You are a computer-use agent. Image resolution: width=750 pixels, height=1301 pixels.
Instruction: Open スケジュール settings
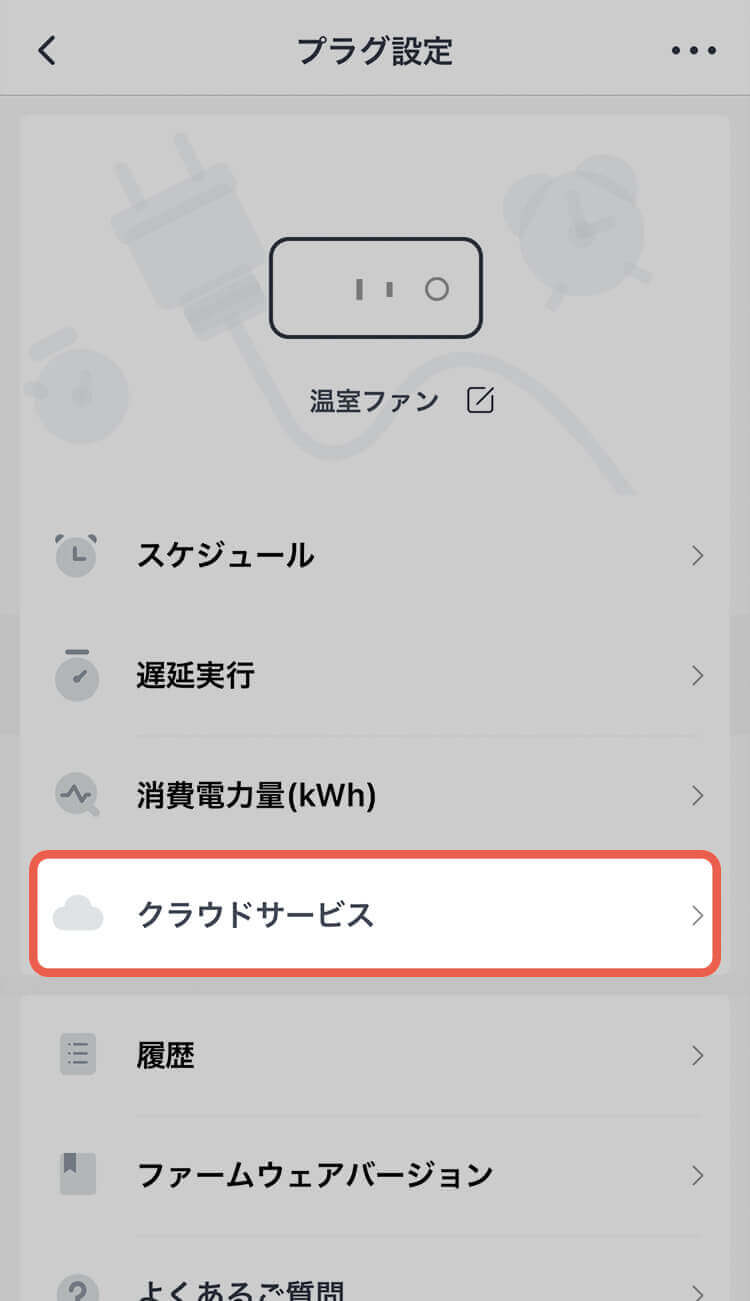(x=375, y=556)
